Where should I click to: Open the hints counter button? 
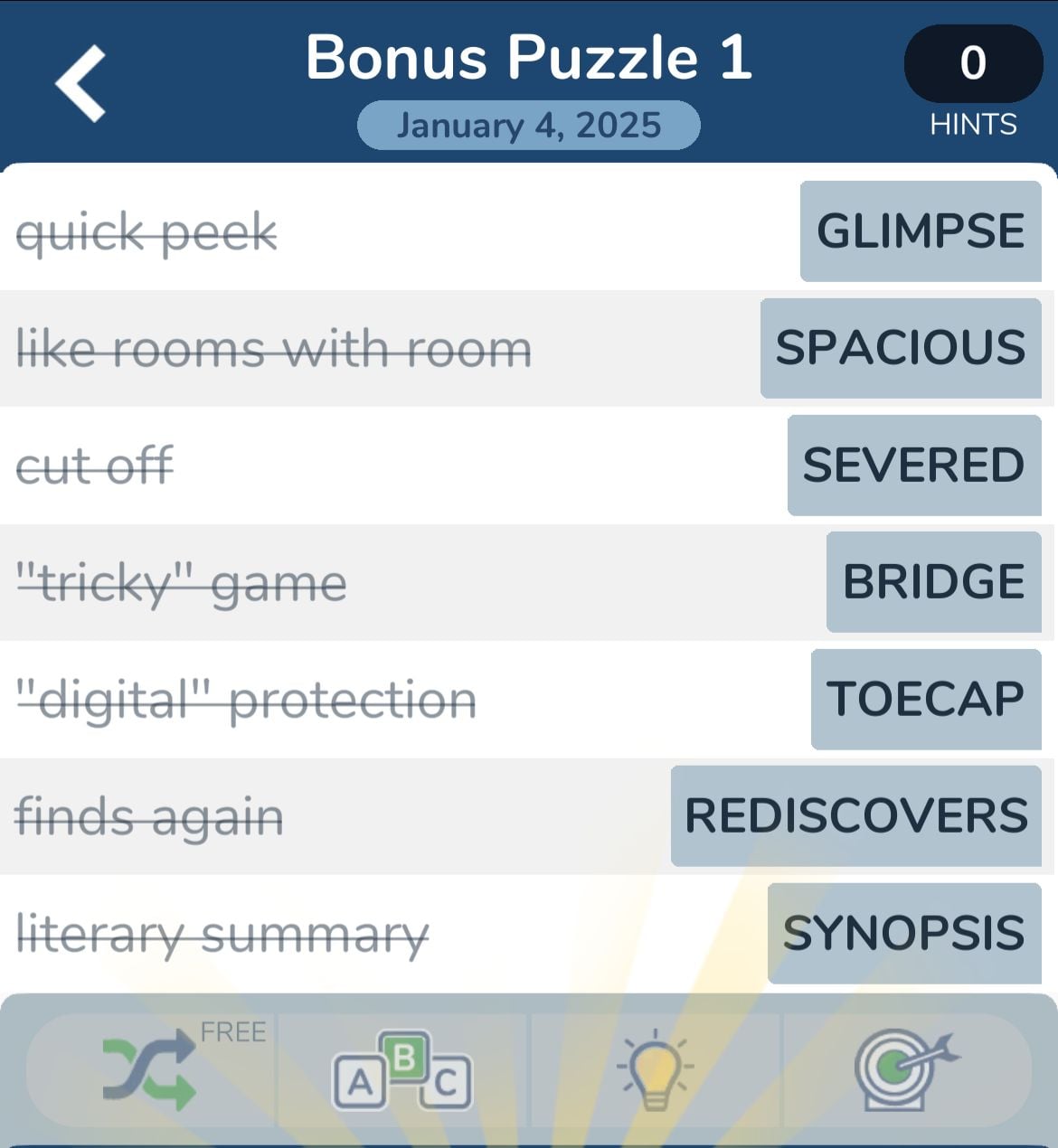973,63
